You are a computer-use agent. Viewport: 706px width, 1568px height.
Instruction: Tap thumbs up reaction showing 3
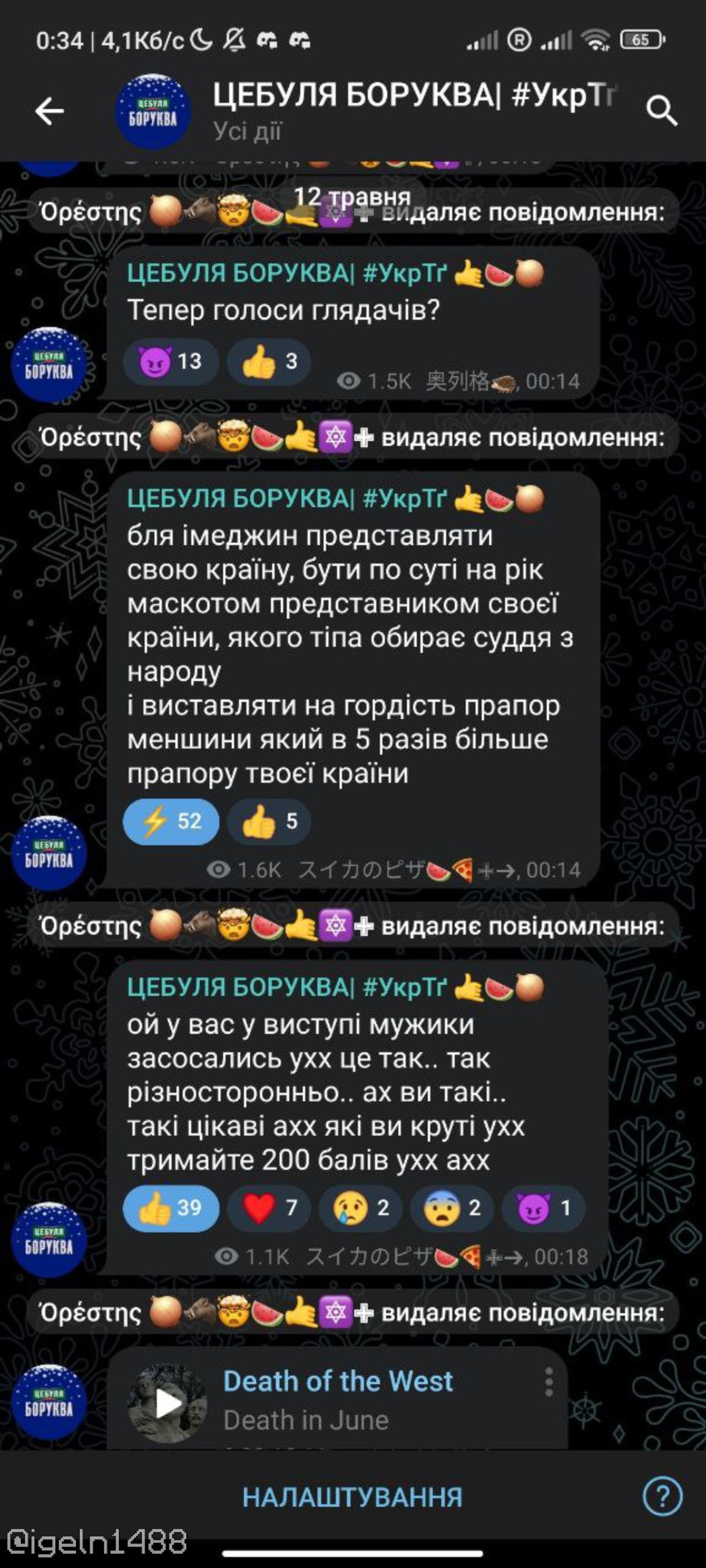(x=269, y=361)
